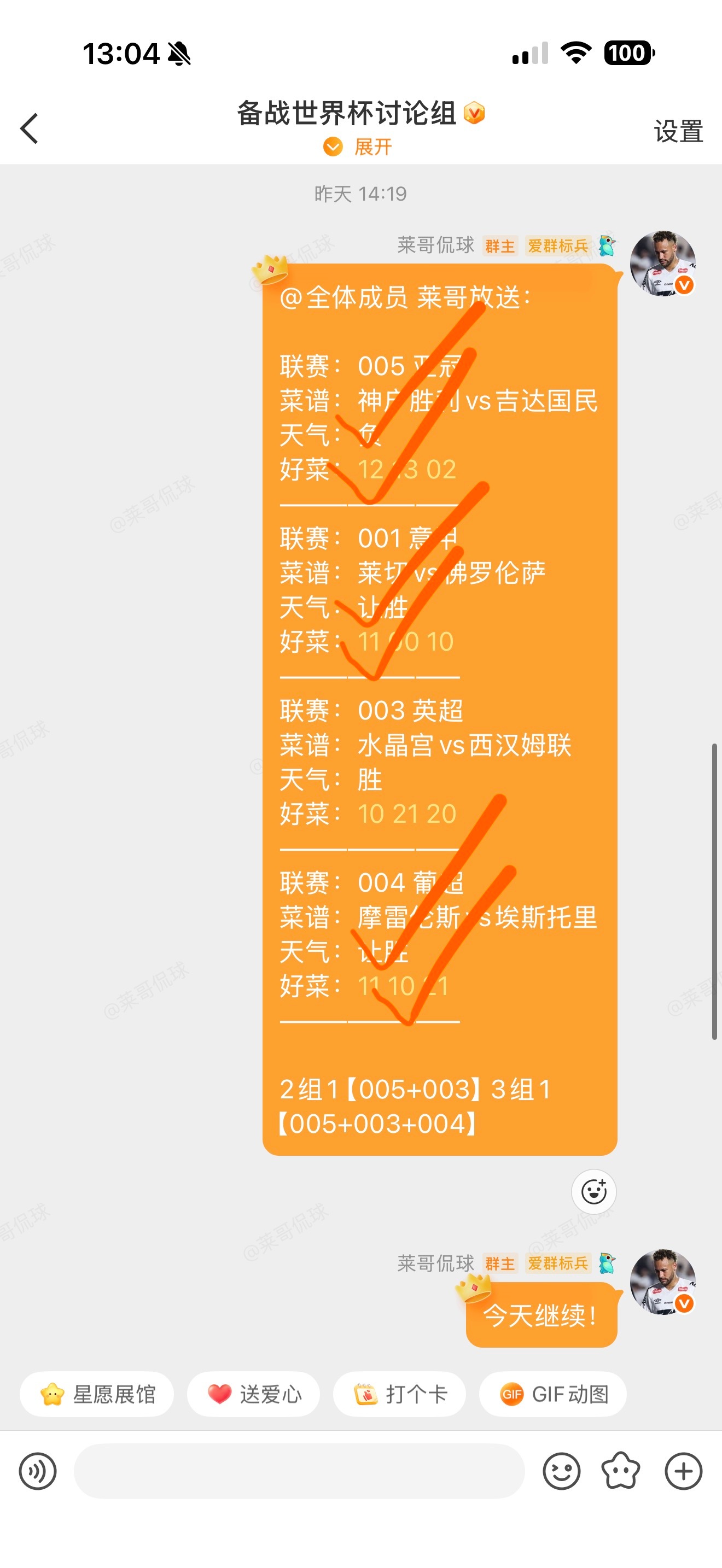The height and width of the screenshot is (1568, 722).
Task: Open the plus attachment menu
Action: (x=682, y=1471)
